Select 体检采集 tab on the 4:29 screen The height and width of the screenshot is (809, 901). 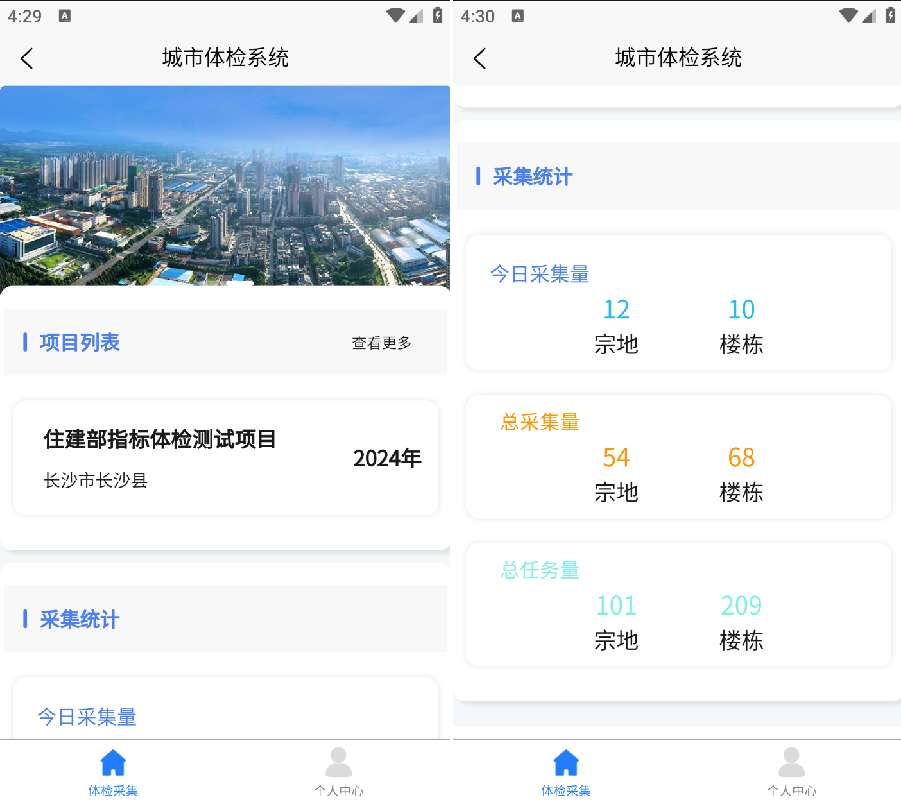(x=113, y=771)
